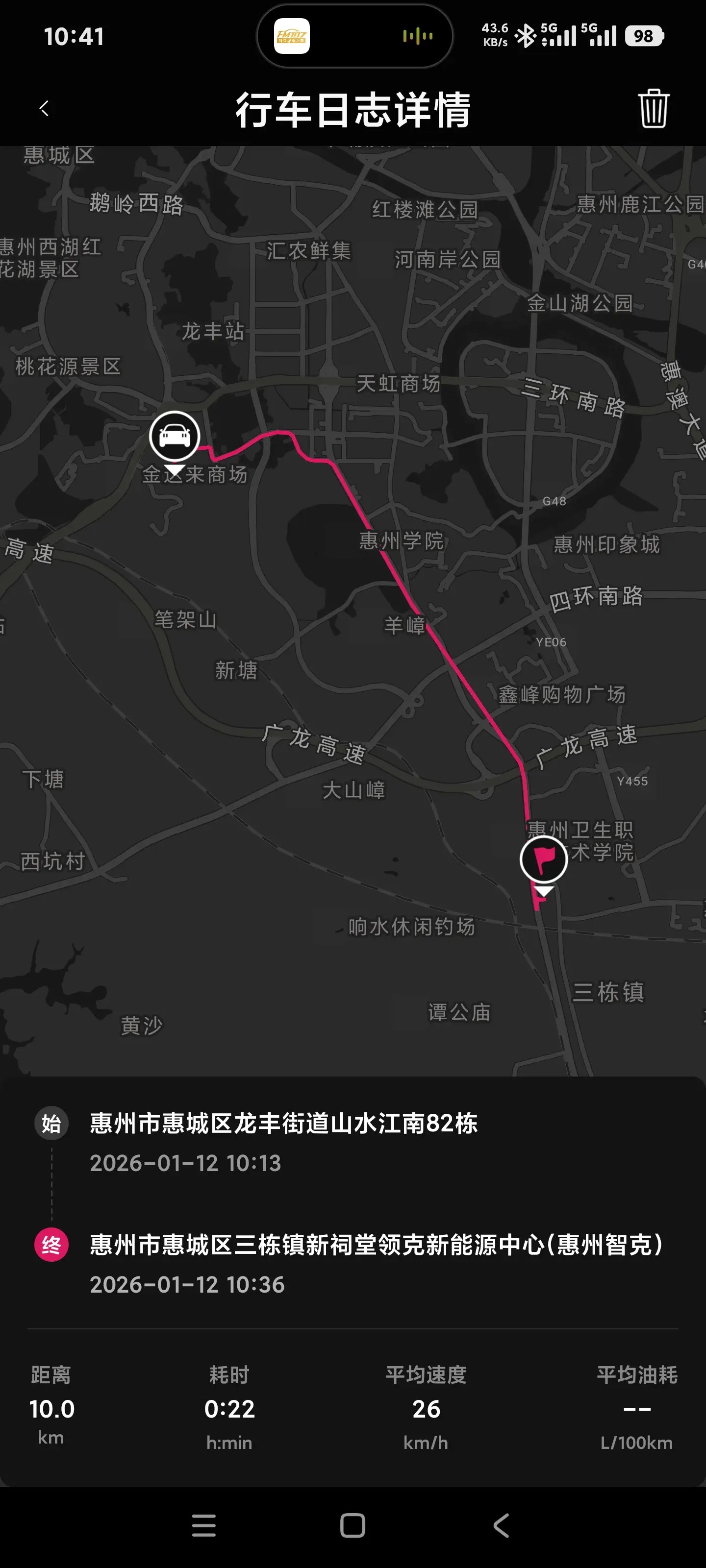The height and width of the screenshot is (1568, 706).
Task: Open the system recent apps menu
Action: [x=203, y=1525]
